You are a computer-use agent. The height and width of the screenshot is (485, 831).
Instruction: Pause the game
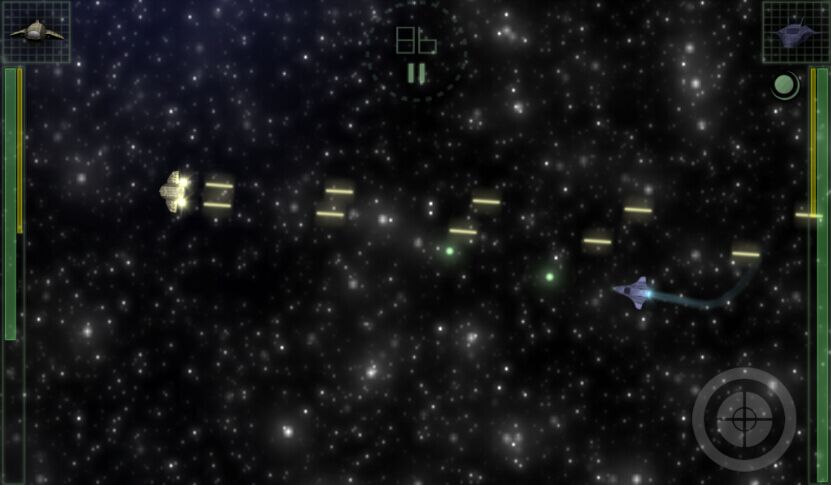point(416,73)
